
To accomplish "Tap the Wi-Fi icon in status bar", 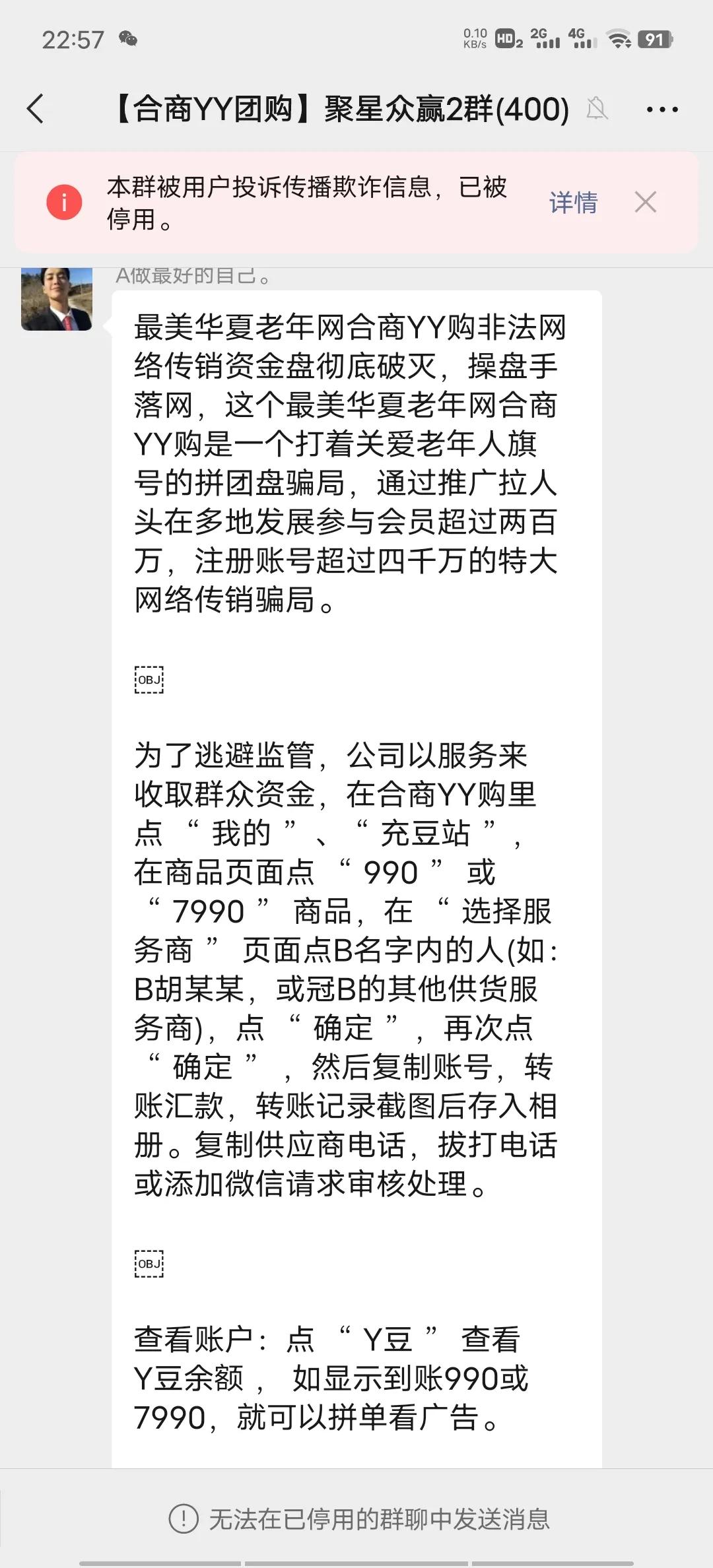I will click(x=619, y=40).
